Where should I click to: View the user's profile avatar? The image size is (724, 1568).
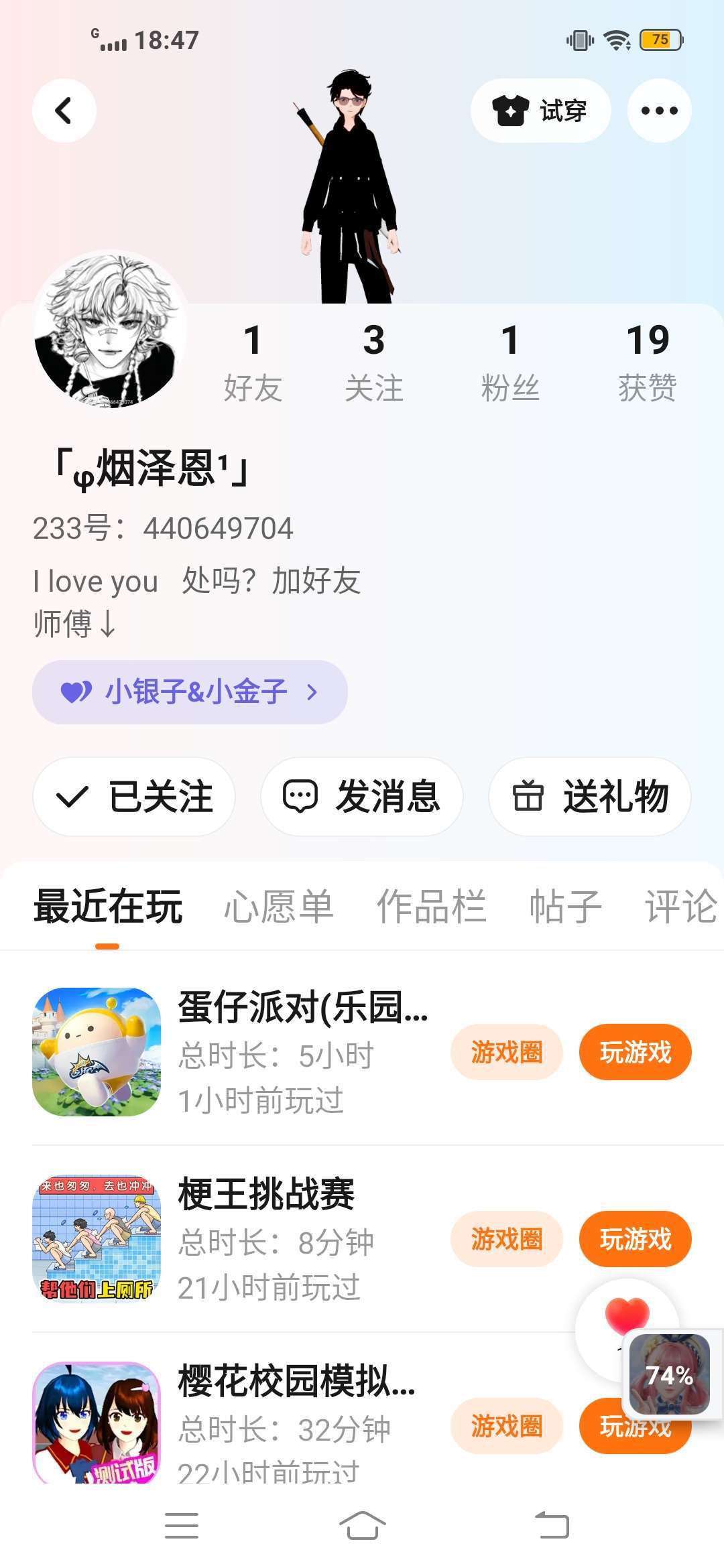[110, 330]
